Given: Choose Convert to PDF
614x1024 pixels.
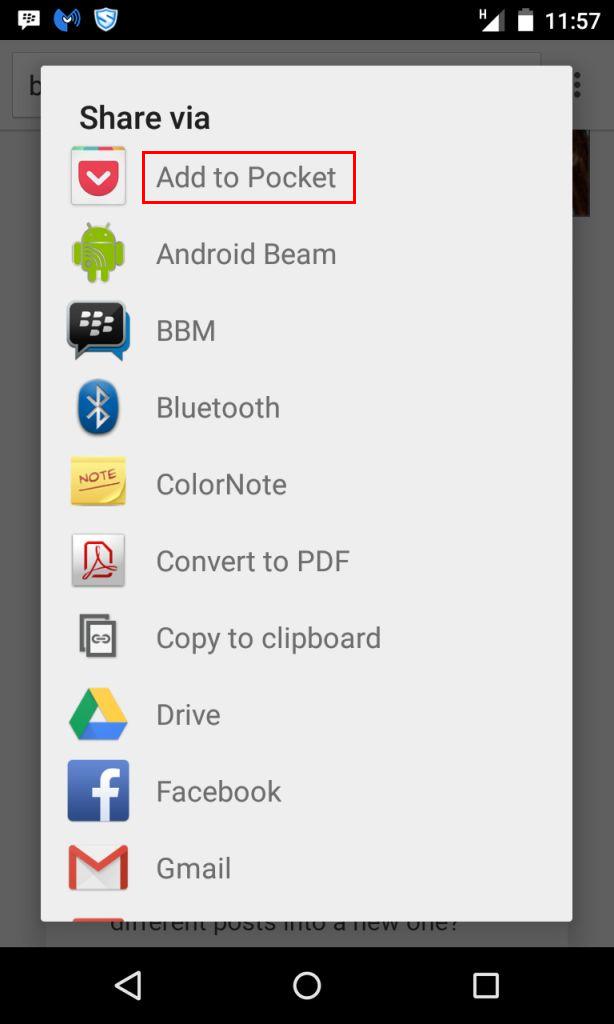Looking at the screenshot, I should click(252, 561).
